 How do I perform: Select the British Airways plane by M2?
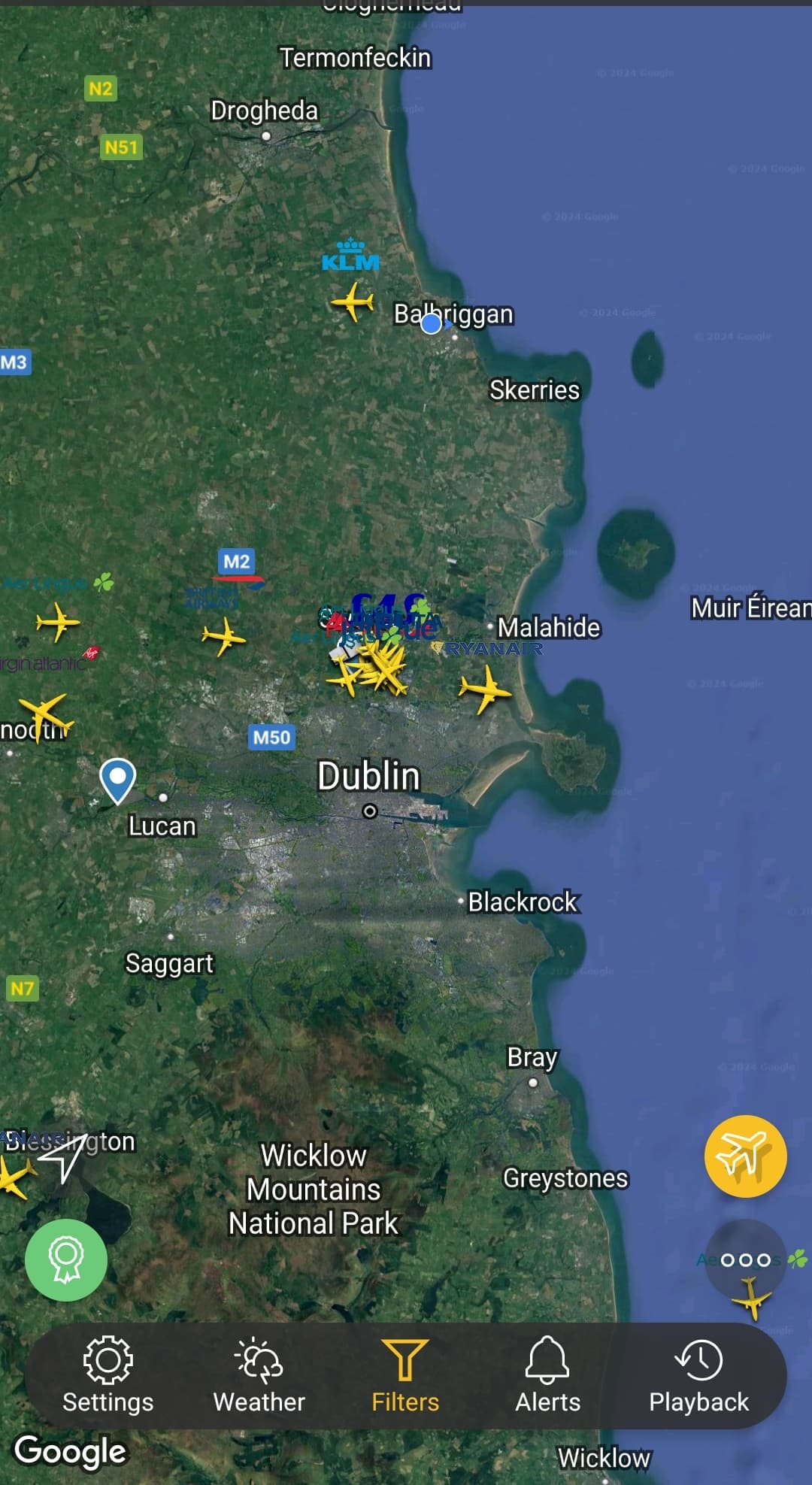point(223,637)
